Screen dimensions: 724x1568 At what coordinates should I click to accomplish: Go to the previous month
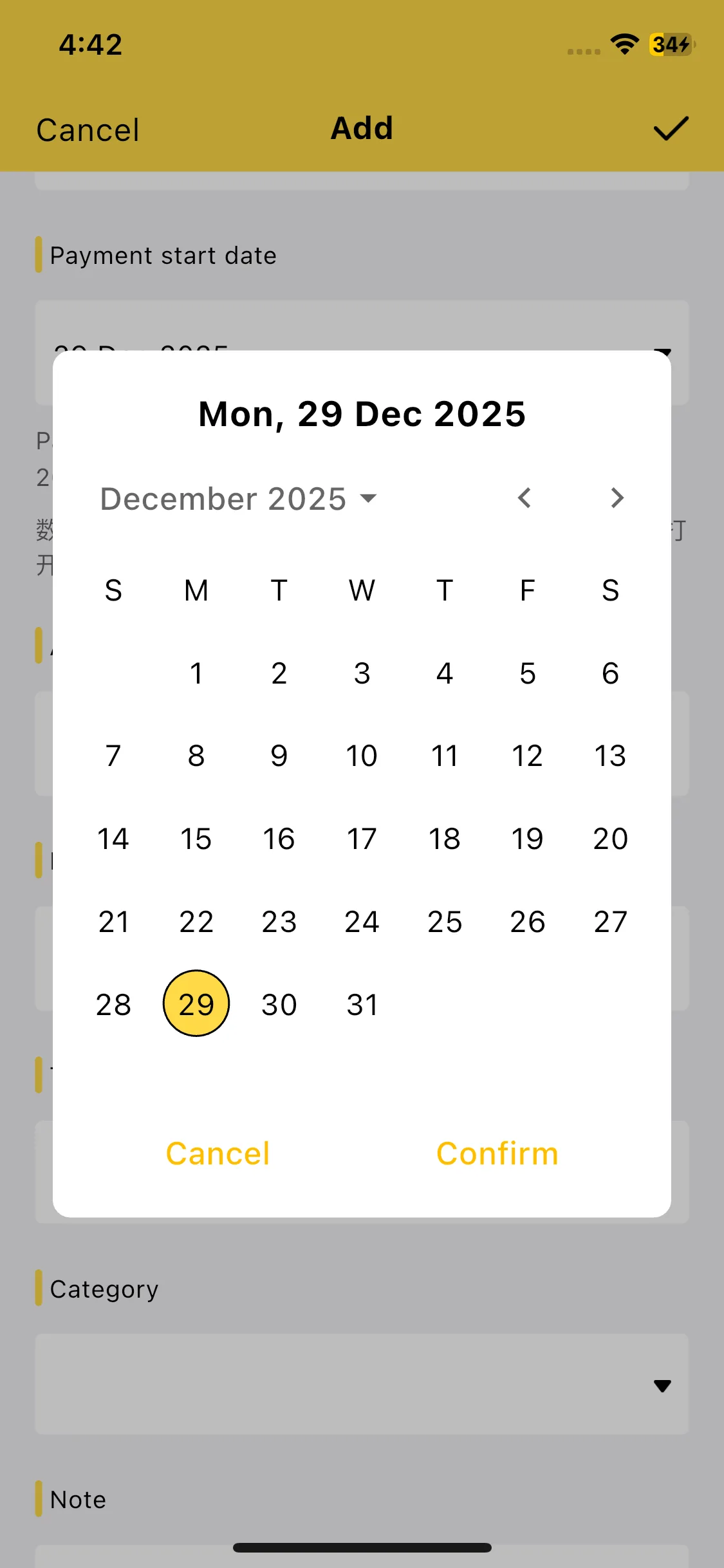[x=524, y=498]
